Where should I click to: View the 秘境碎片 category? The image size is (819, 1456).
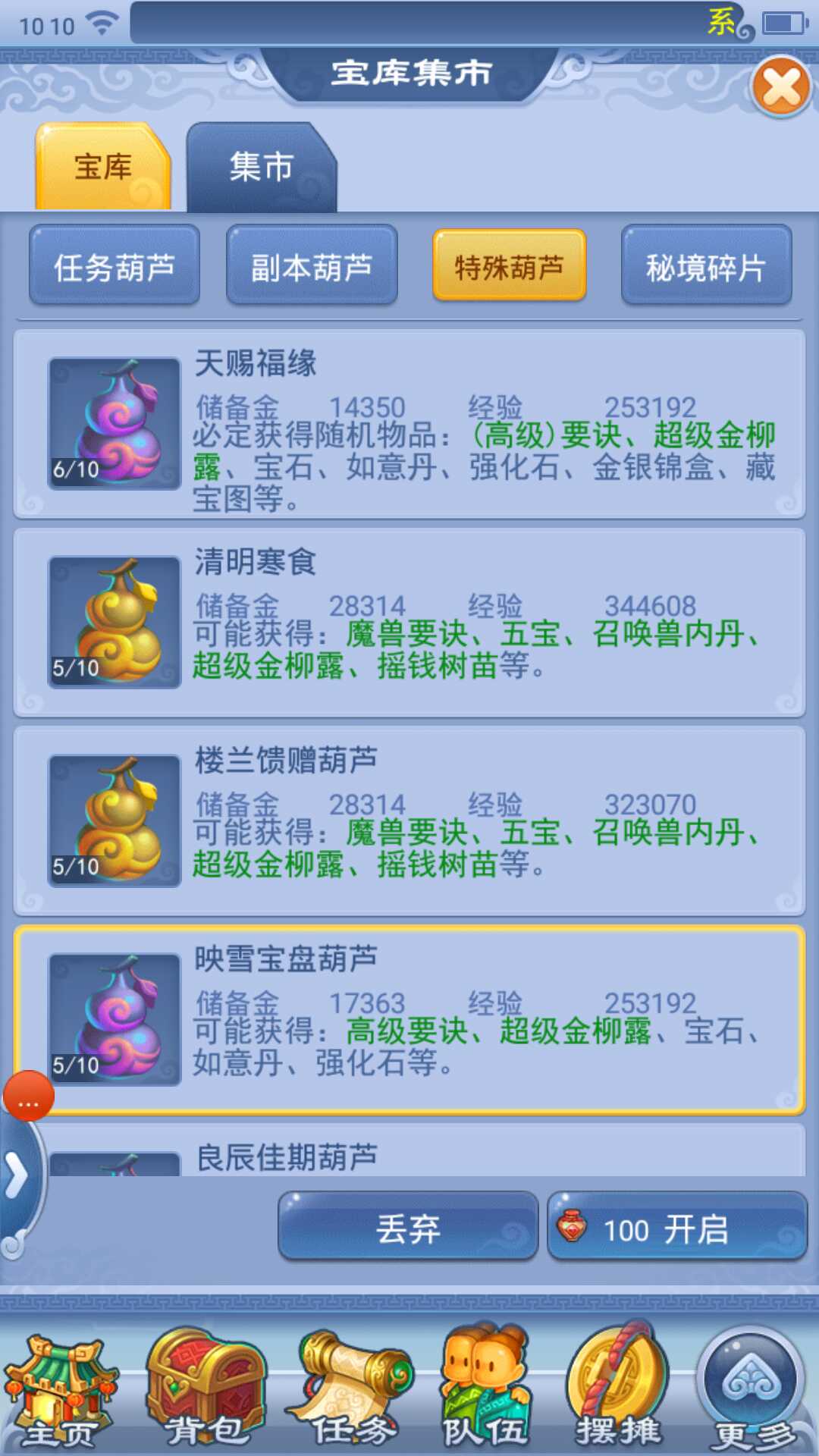(706, 265)
